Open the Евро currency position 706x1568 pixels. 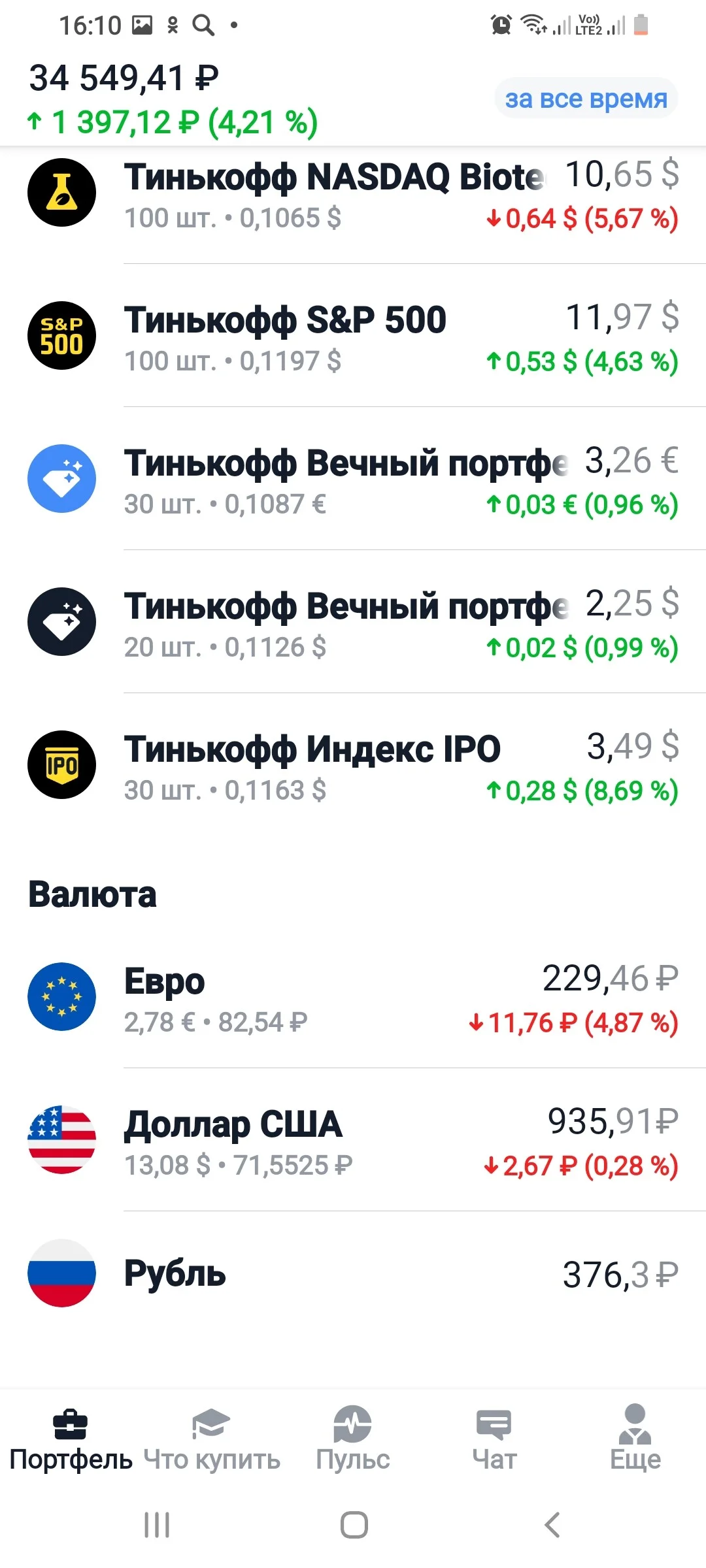click(353, 997)
